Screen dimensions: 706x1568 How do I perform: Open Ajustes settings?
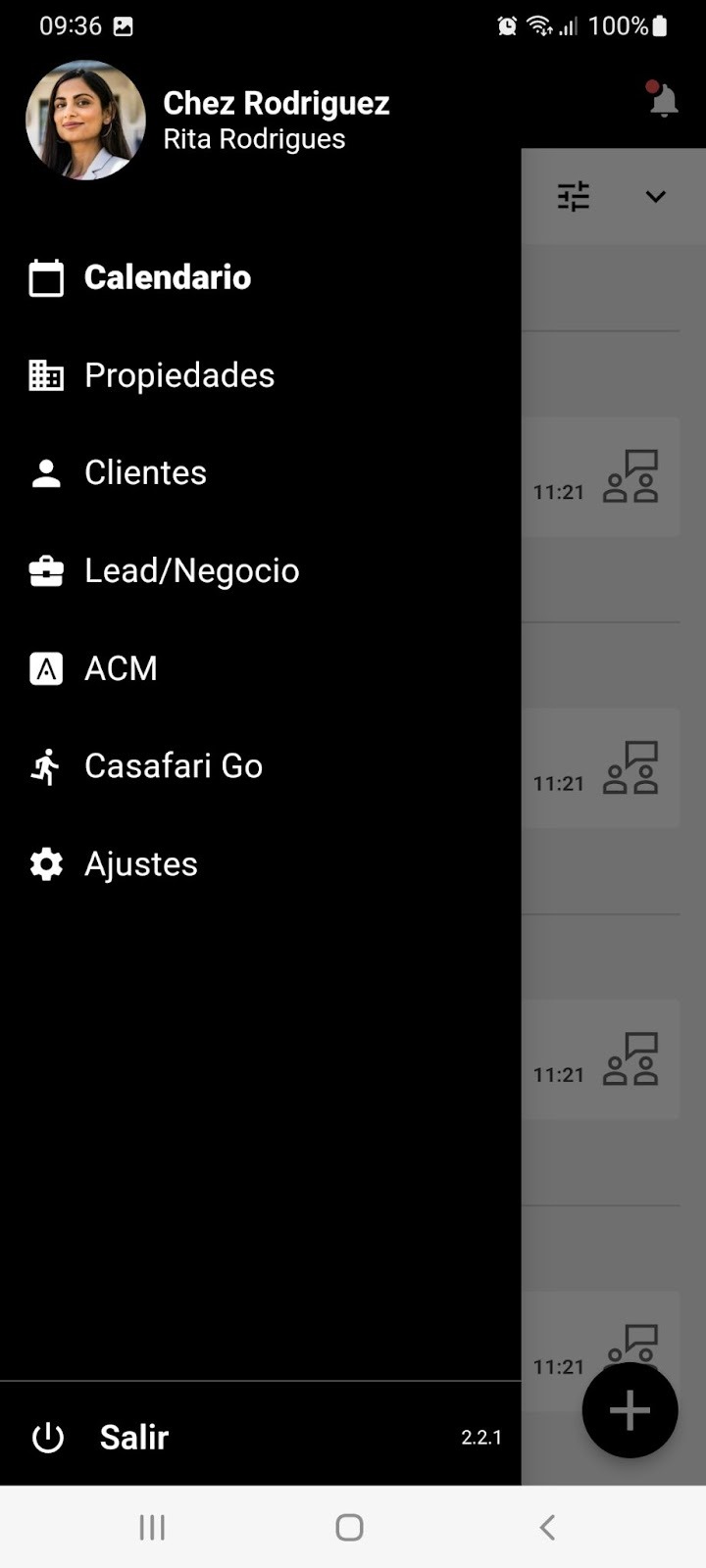tap(260, 864)
